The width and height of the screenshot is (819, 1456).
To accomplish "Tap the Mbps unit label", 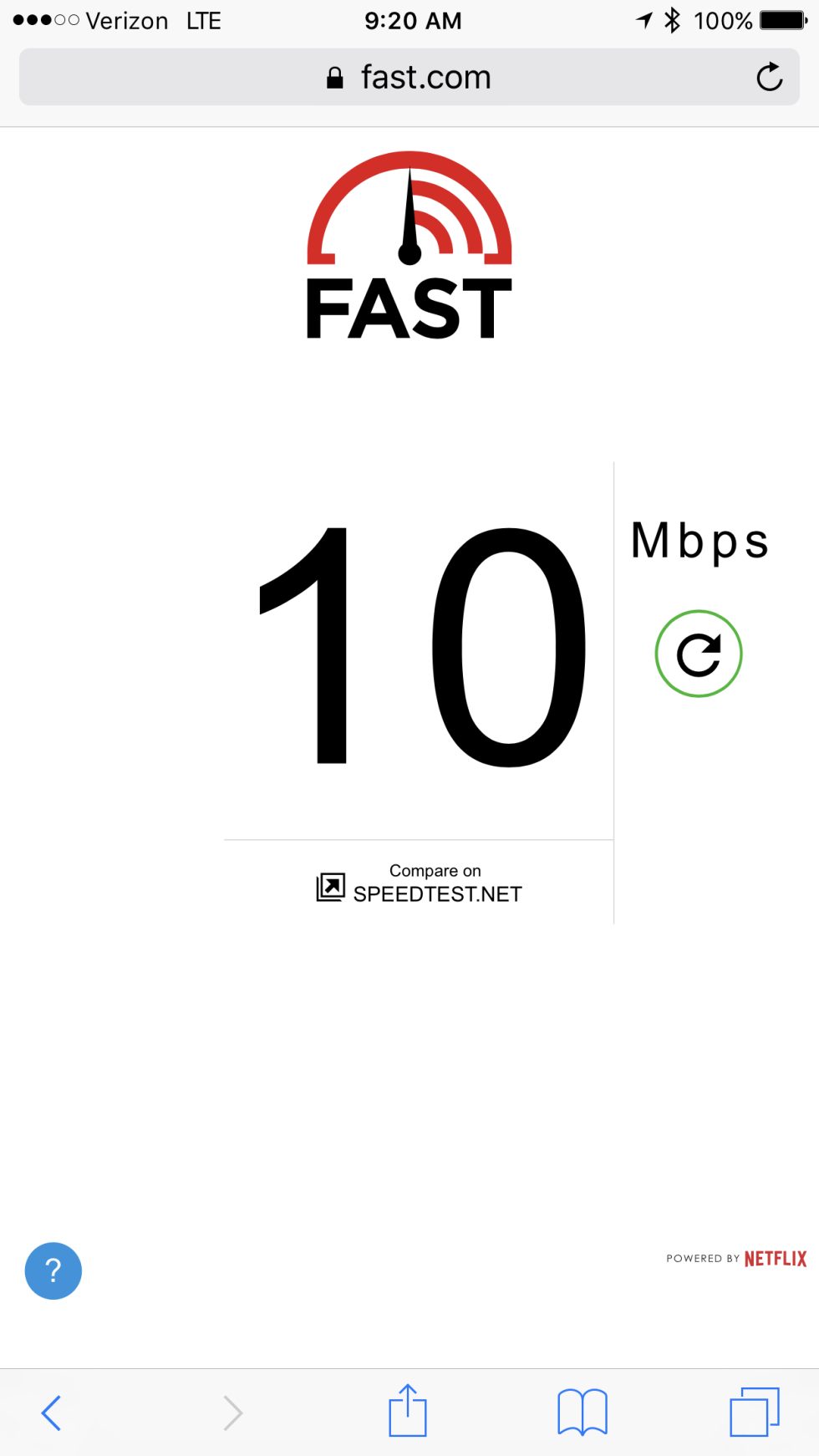I will coord(699,542).
